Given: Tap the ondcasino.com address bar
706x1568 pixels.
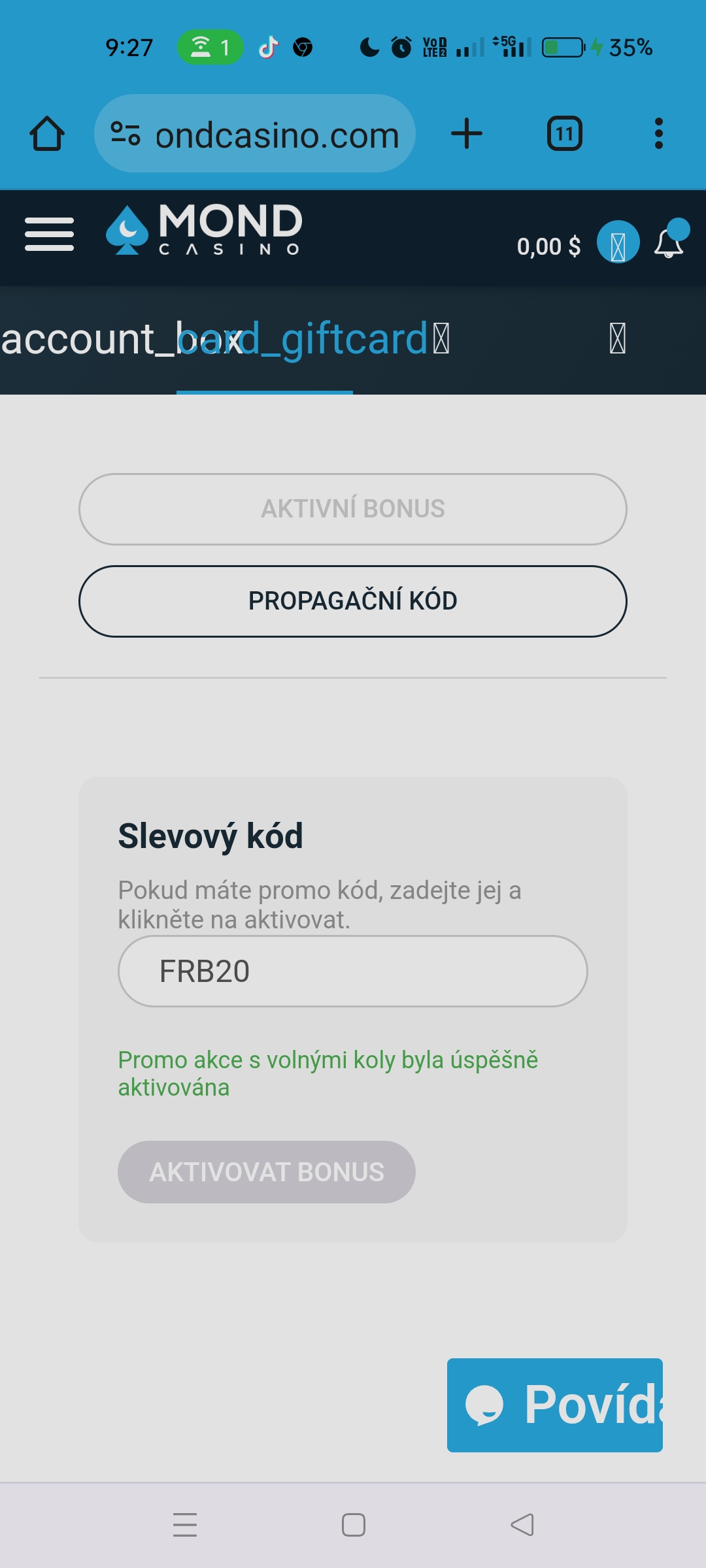Looking at the screenshot, I should tap(255, 135).
